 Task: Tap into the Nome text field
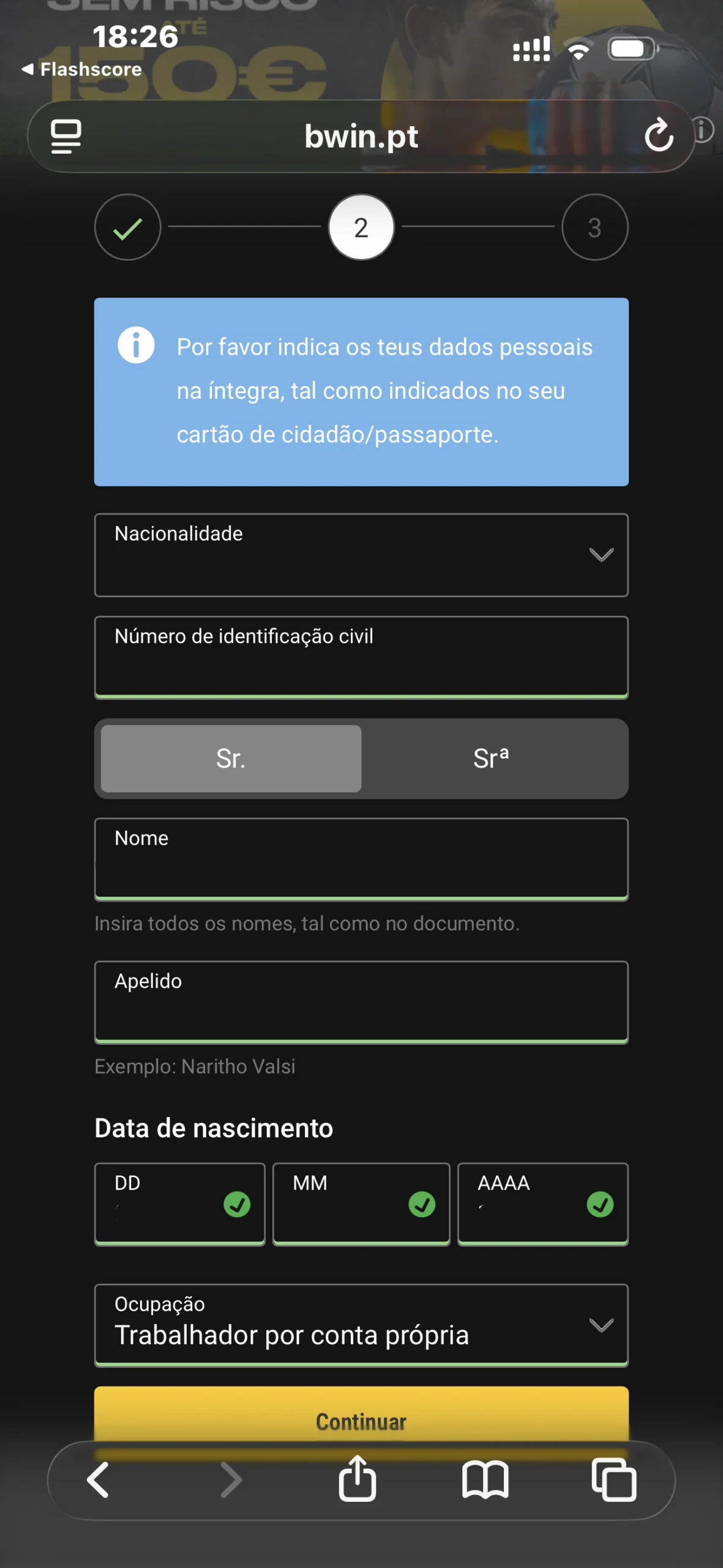[x=361, y=859]
